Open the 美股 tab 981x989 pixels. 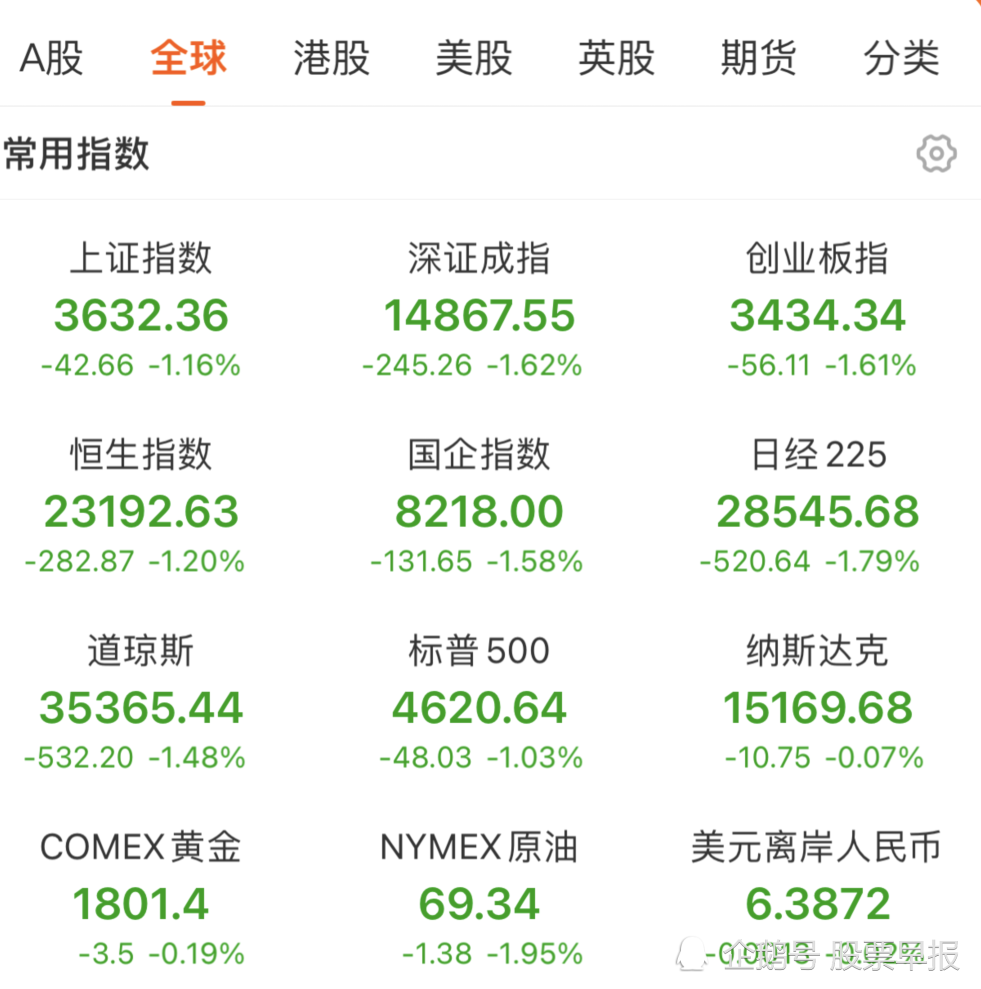(x=473, y=58)
